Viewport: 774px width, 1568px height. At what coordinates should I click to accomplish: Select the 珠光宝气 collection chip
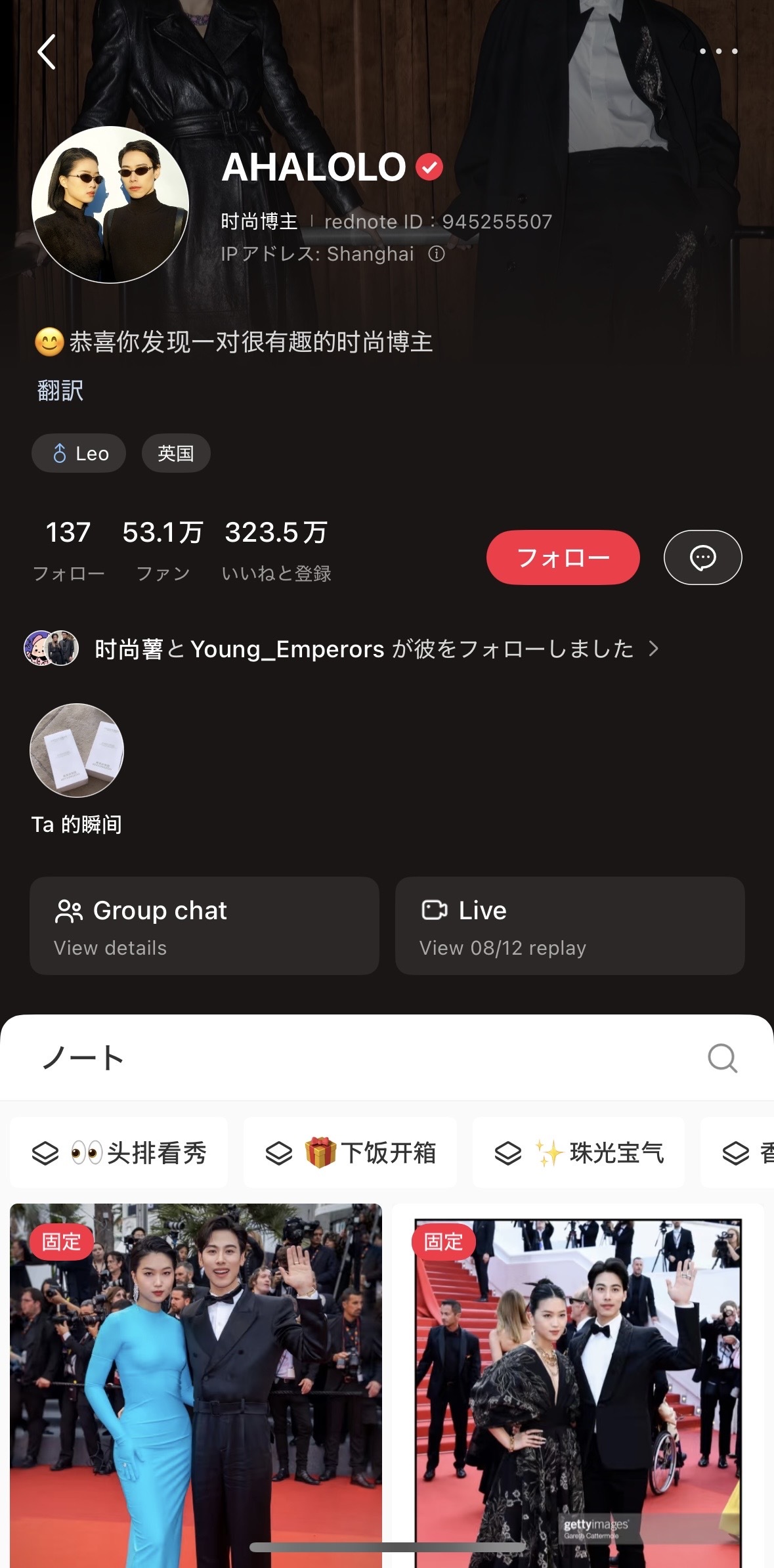[579, 1153]
